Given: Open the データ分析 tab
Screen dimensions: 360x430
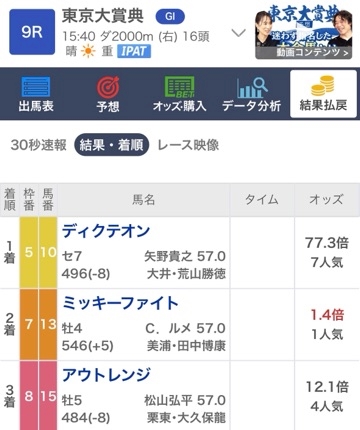Looking at the screenshot, I should pos(251,94).
